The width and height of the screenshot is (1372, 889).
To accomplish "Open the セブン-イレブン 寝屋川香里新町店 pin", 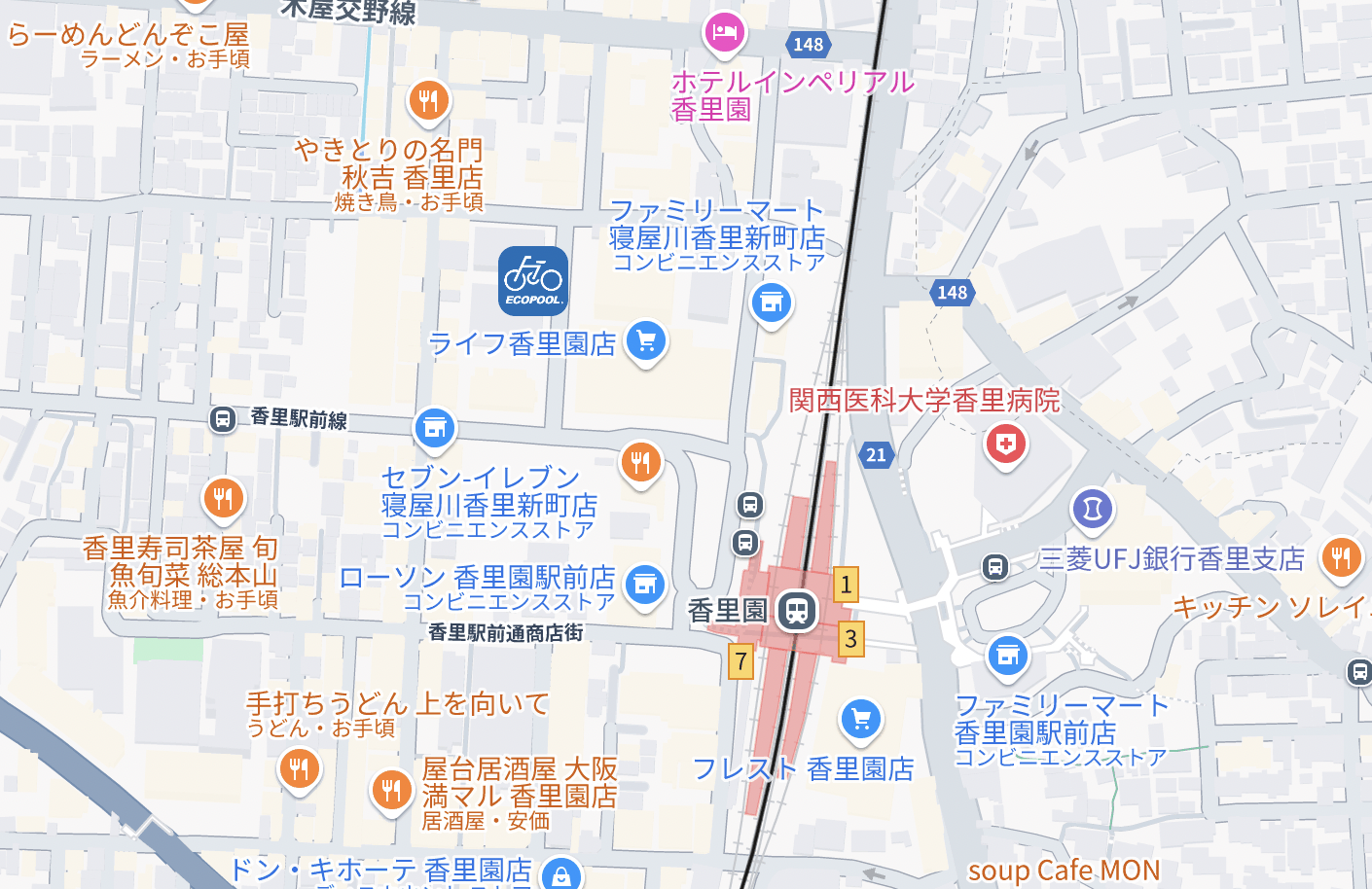I will 435,427.
